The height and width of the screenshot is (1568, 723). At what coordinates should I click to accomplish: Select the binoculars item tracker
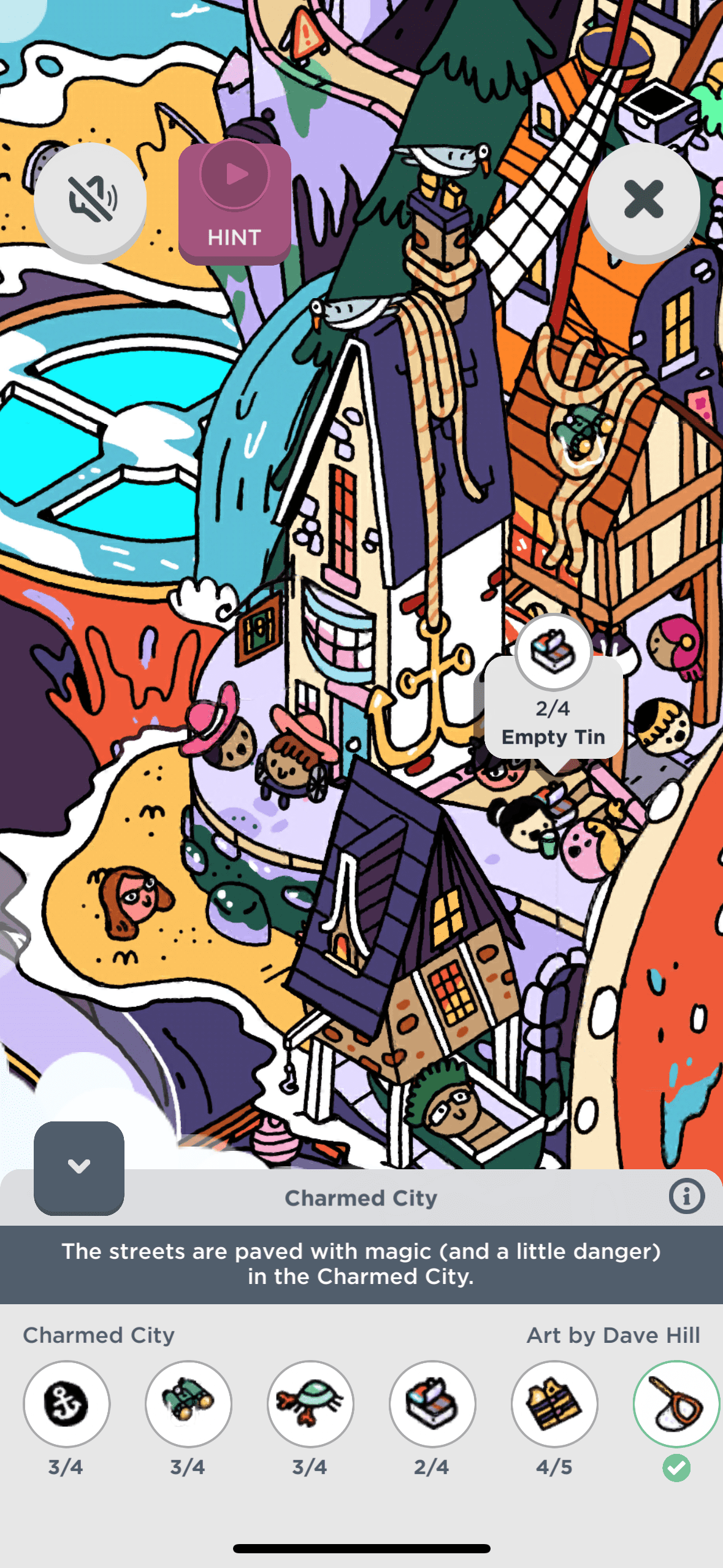[x=188, y=1404]
